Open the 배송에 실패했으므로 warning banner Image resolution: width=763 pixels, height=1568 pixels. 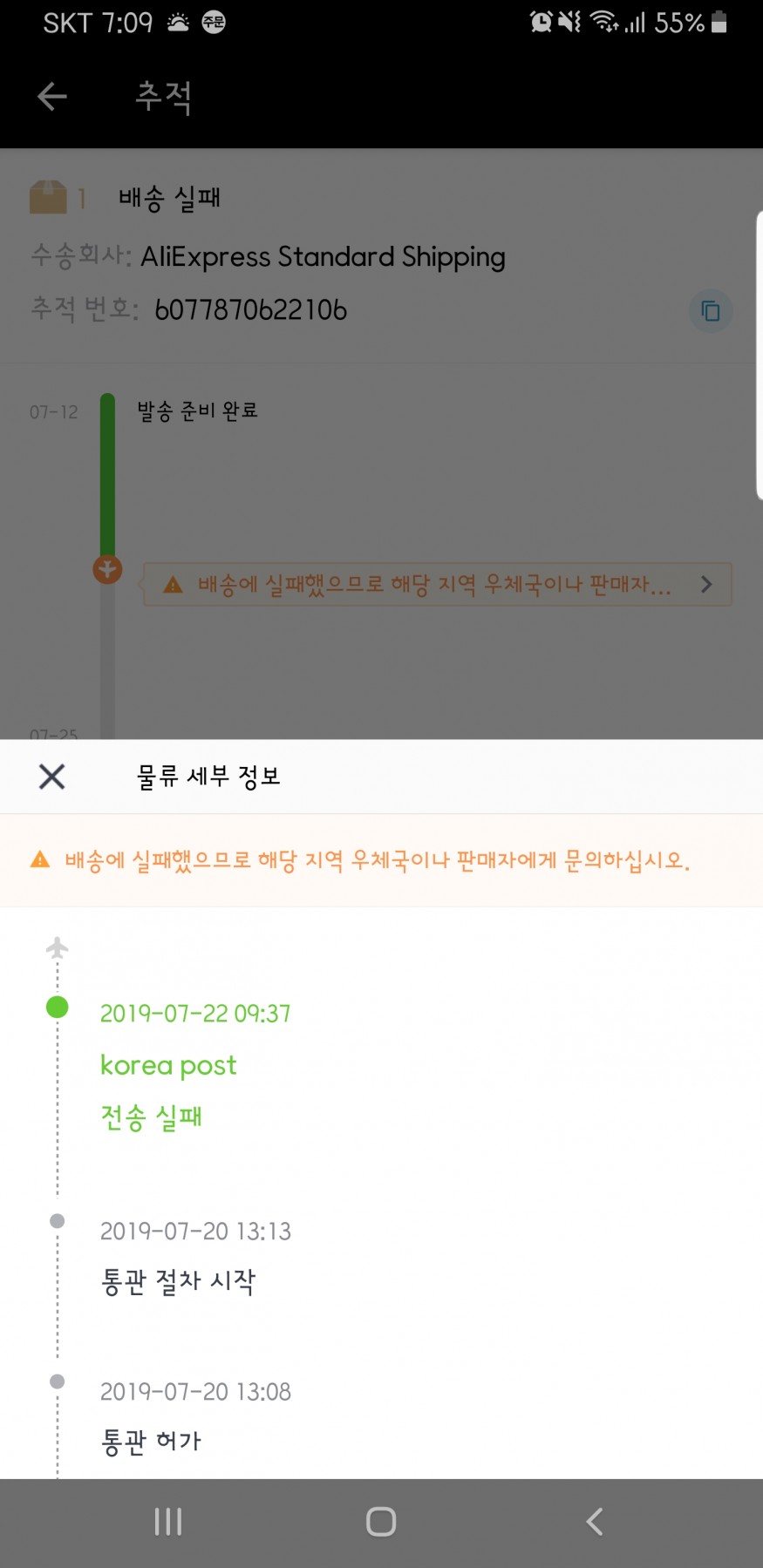coord(438,584)
